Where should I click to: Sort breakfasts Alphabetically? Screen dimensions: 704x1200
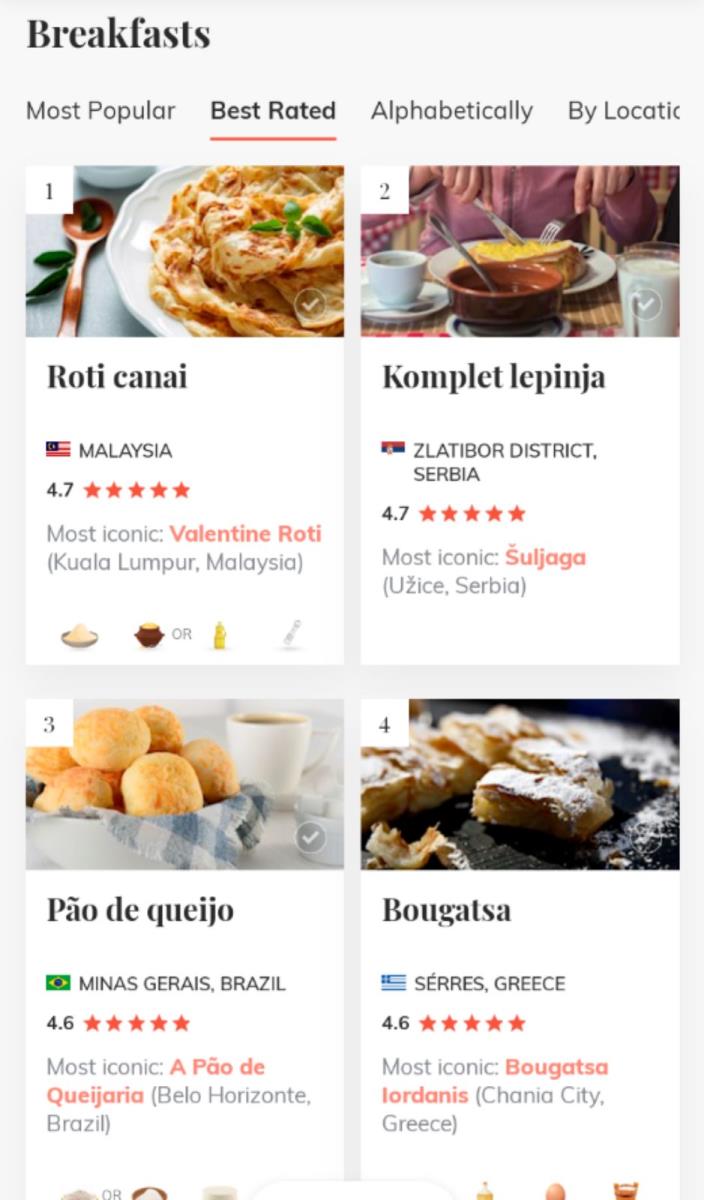point(451,111)
